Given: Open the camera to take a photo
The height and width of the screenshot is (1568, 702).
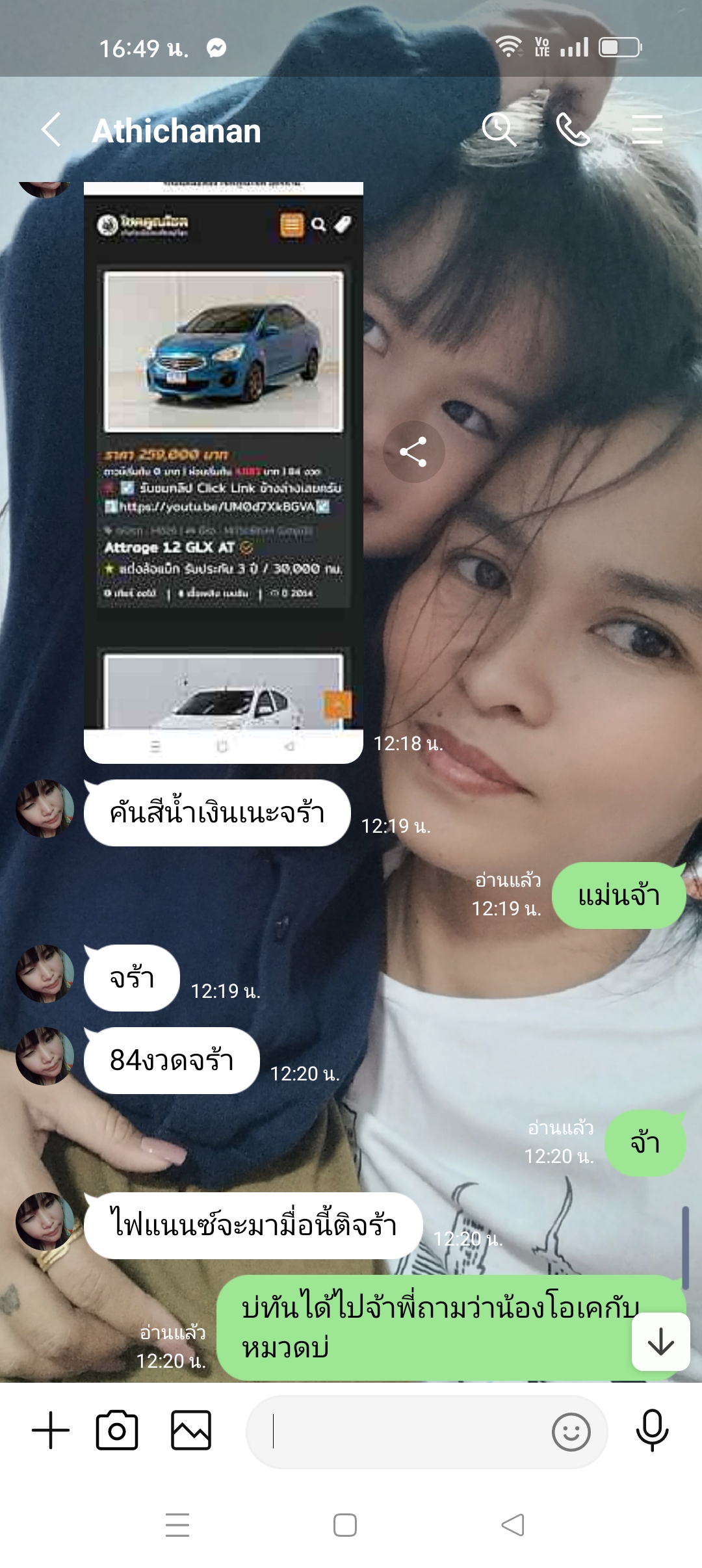Looking at the screenshot, I should tap(117, 1430).
